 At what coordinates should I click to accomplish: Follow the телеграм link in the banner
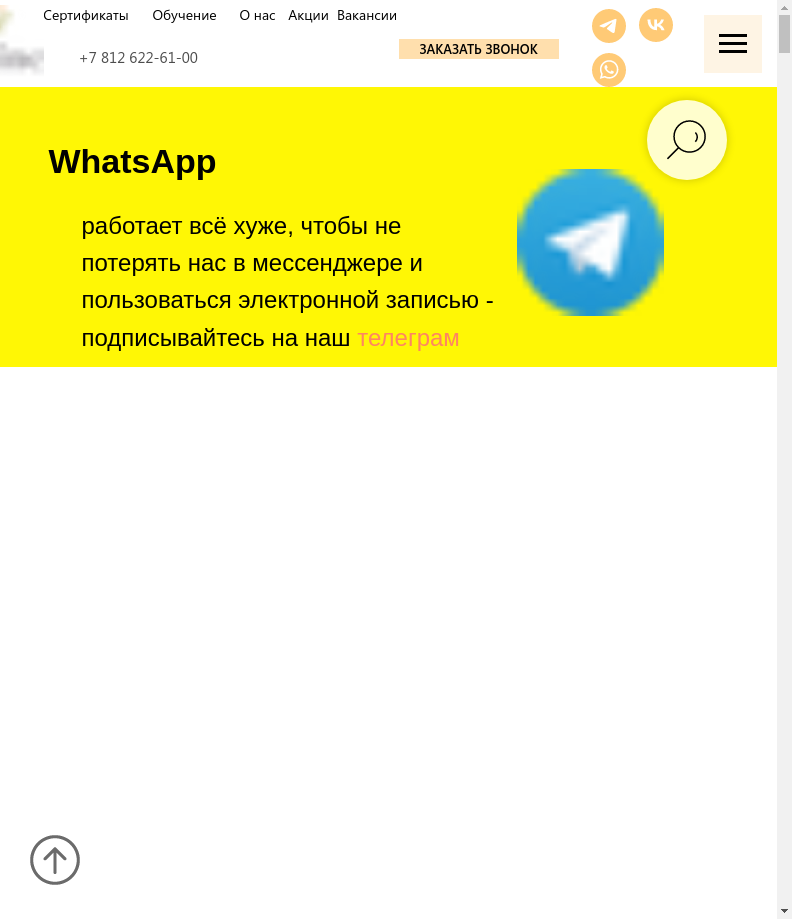coord(408,338)
